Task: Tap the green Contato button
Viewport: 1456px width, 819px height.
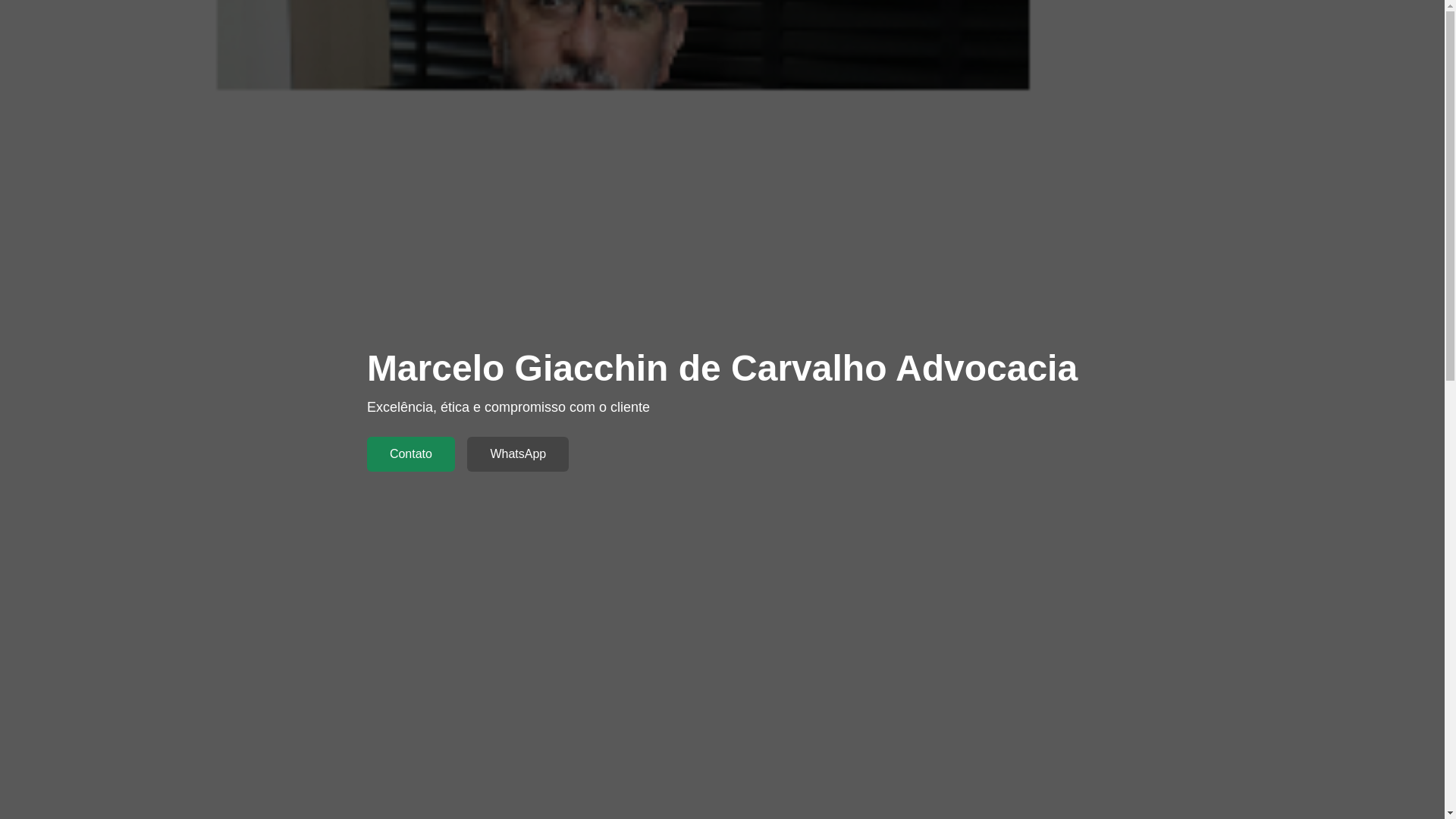Action: pos(410,454)
